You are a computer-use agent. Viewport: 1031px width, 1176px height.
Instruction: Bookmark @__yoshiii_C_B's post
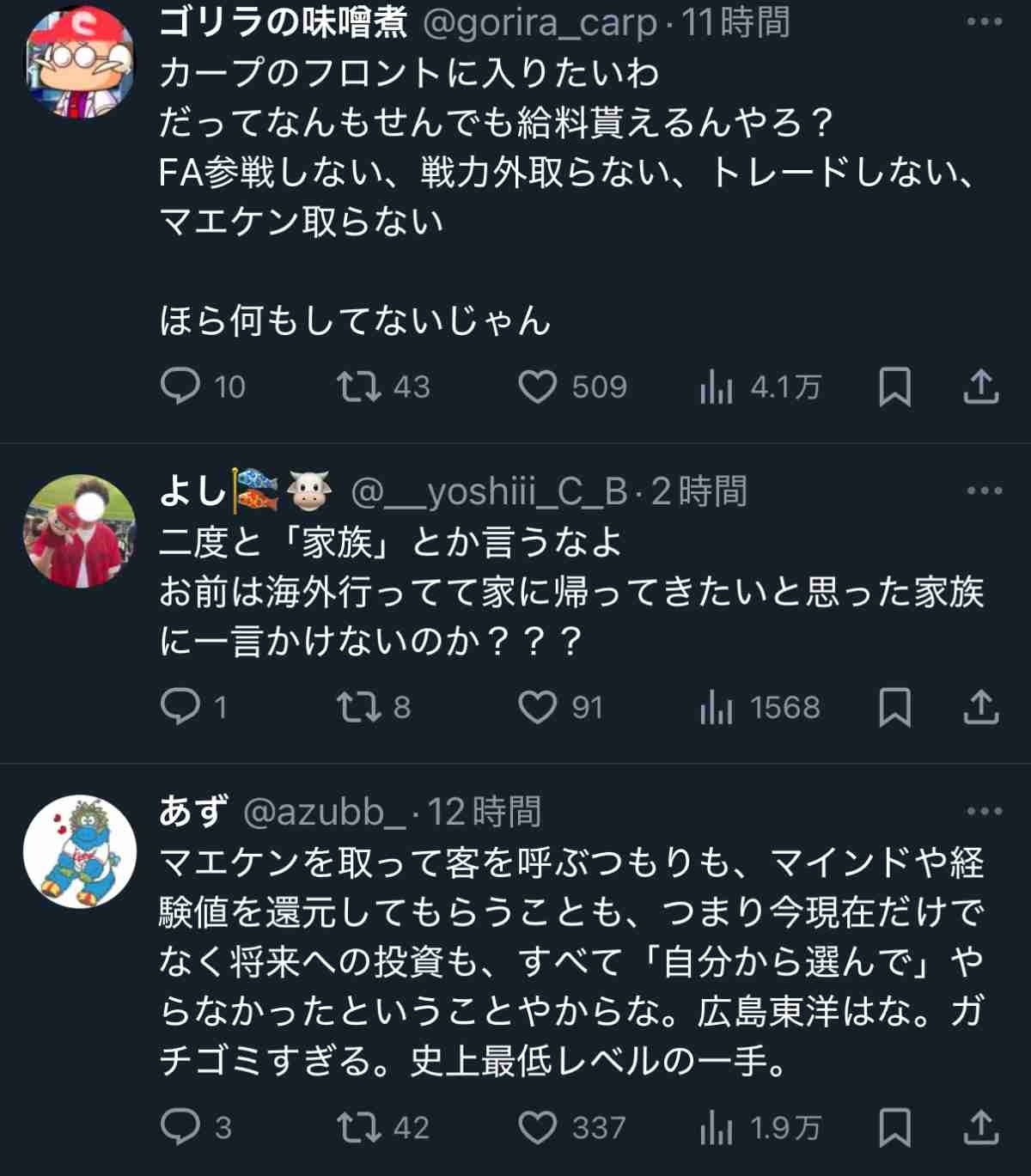click(x=894, y=707)
